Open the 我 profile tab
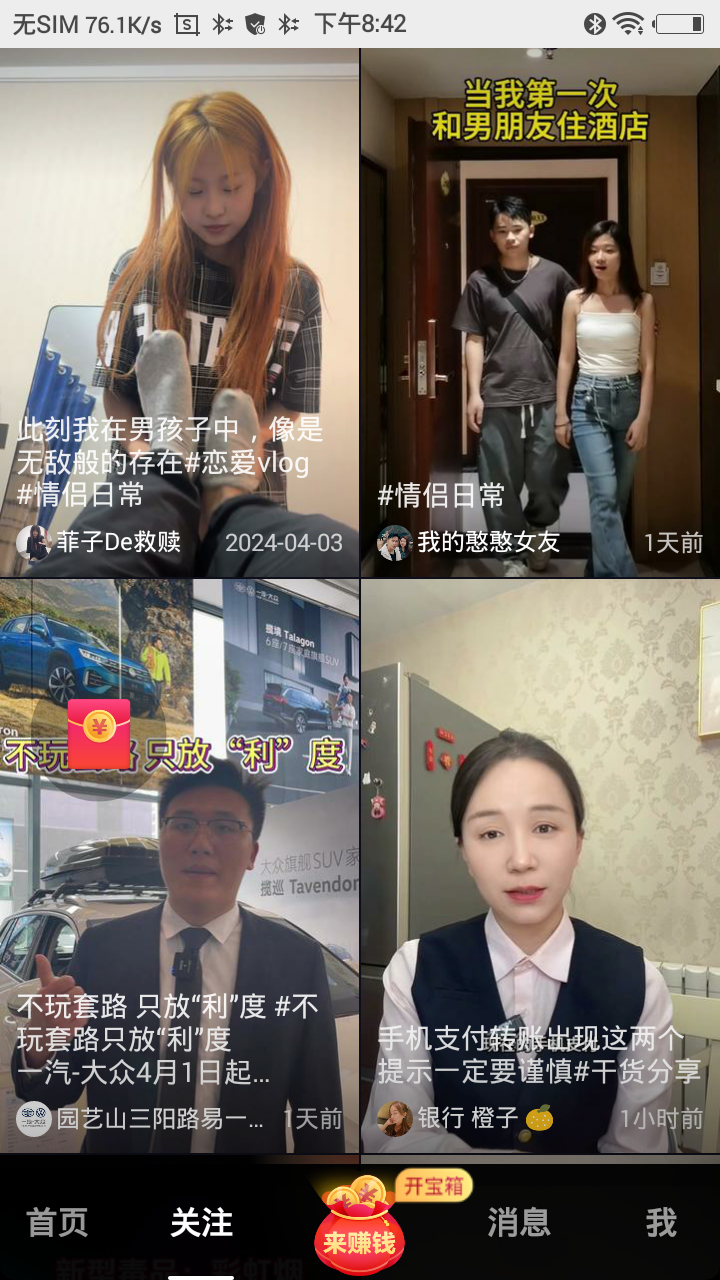The image size is (720, 1280). click(x=661, y=1222)
